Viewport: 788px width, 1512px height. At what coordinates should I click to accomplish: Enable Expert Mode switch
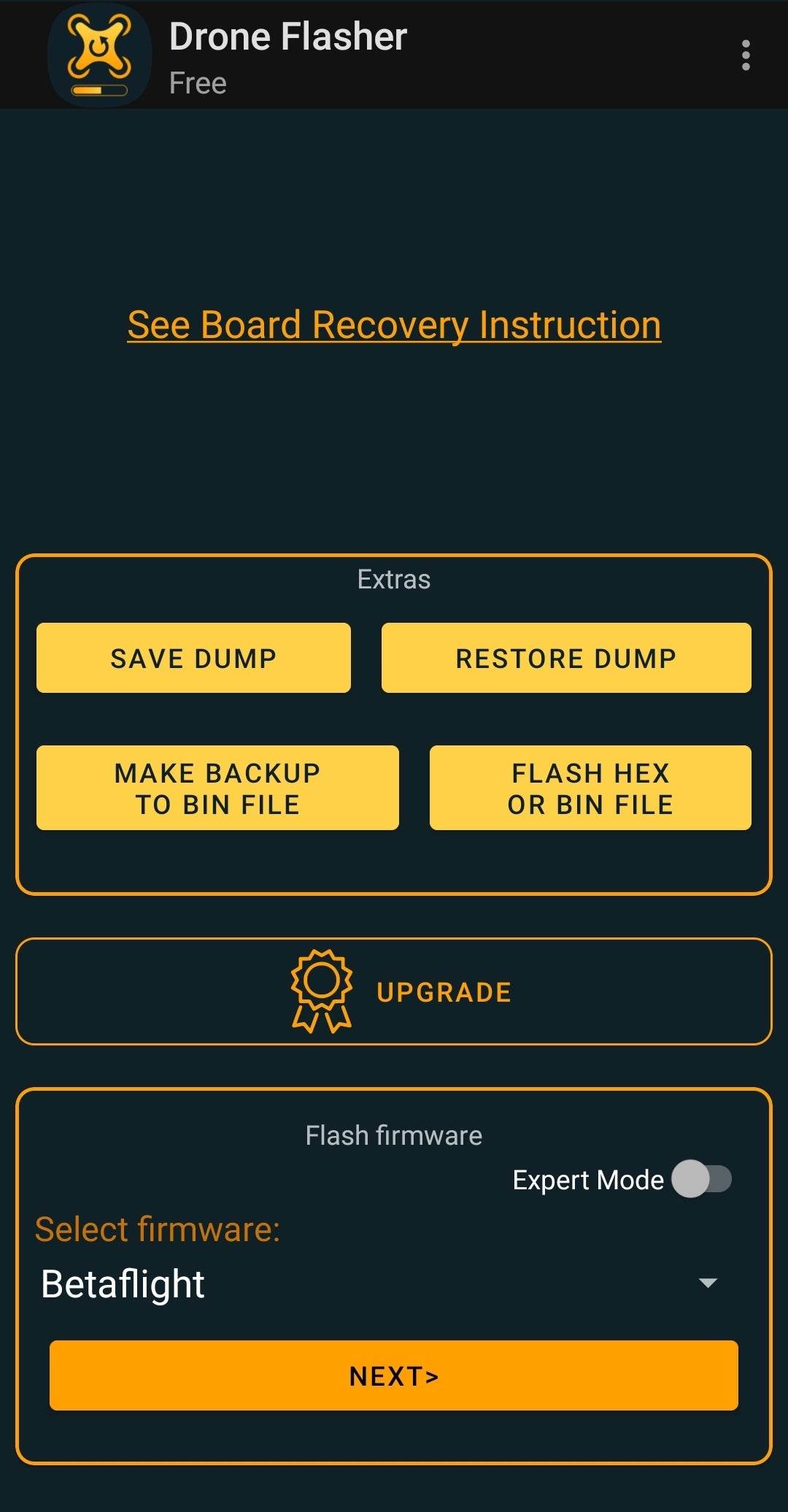(x=702, y=1179)
